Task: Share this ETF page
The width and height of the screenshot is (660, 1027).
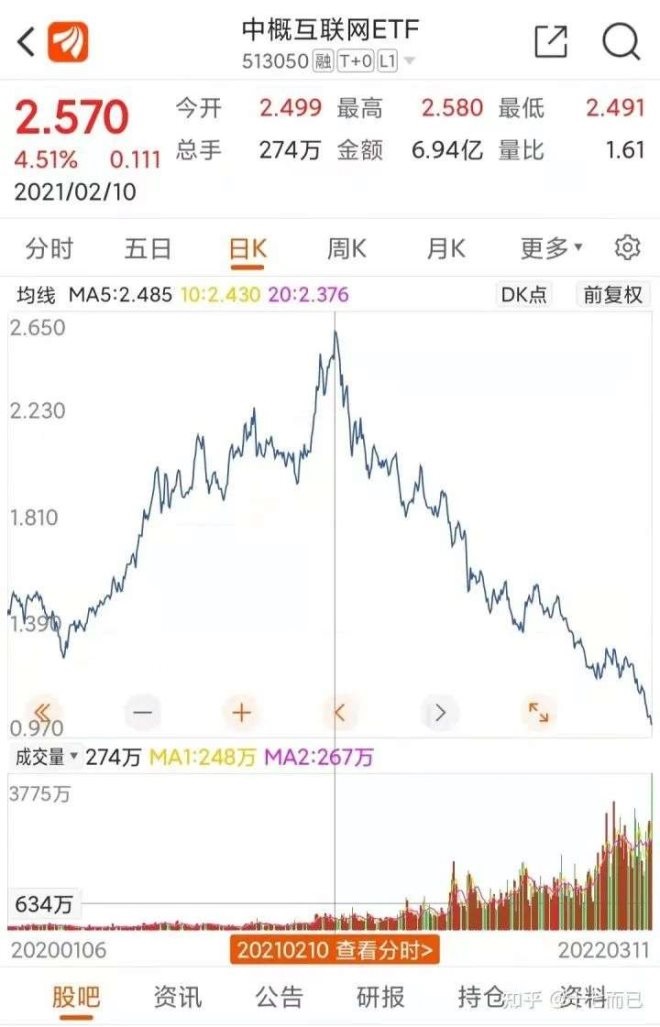Action: [x=551, y=42]
